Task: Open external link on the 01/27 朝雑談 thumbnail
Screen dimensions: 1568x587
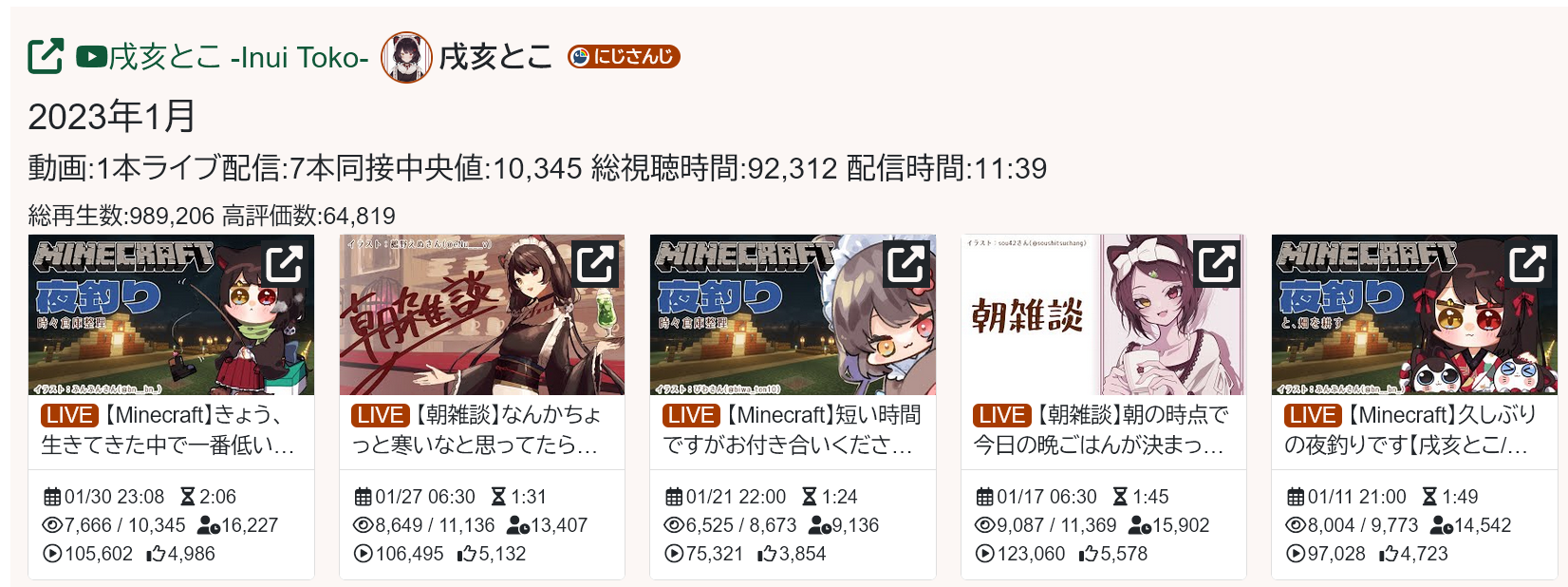Action: coord(595,264)
